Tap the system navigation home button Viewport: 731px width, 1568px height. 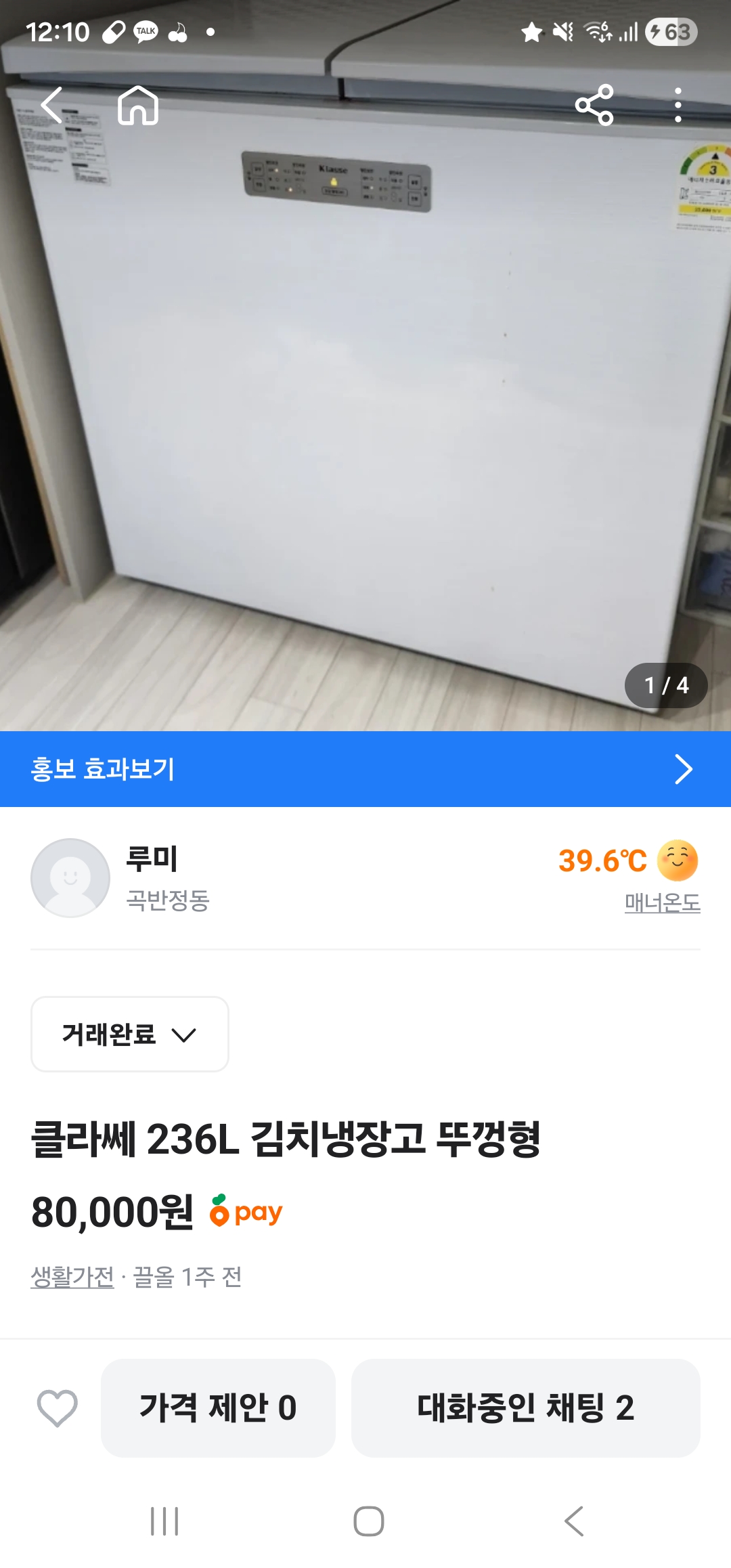[x=369, y=1521]
